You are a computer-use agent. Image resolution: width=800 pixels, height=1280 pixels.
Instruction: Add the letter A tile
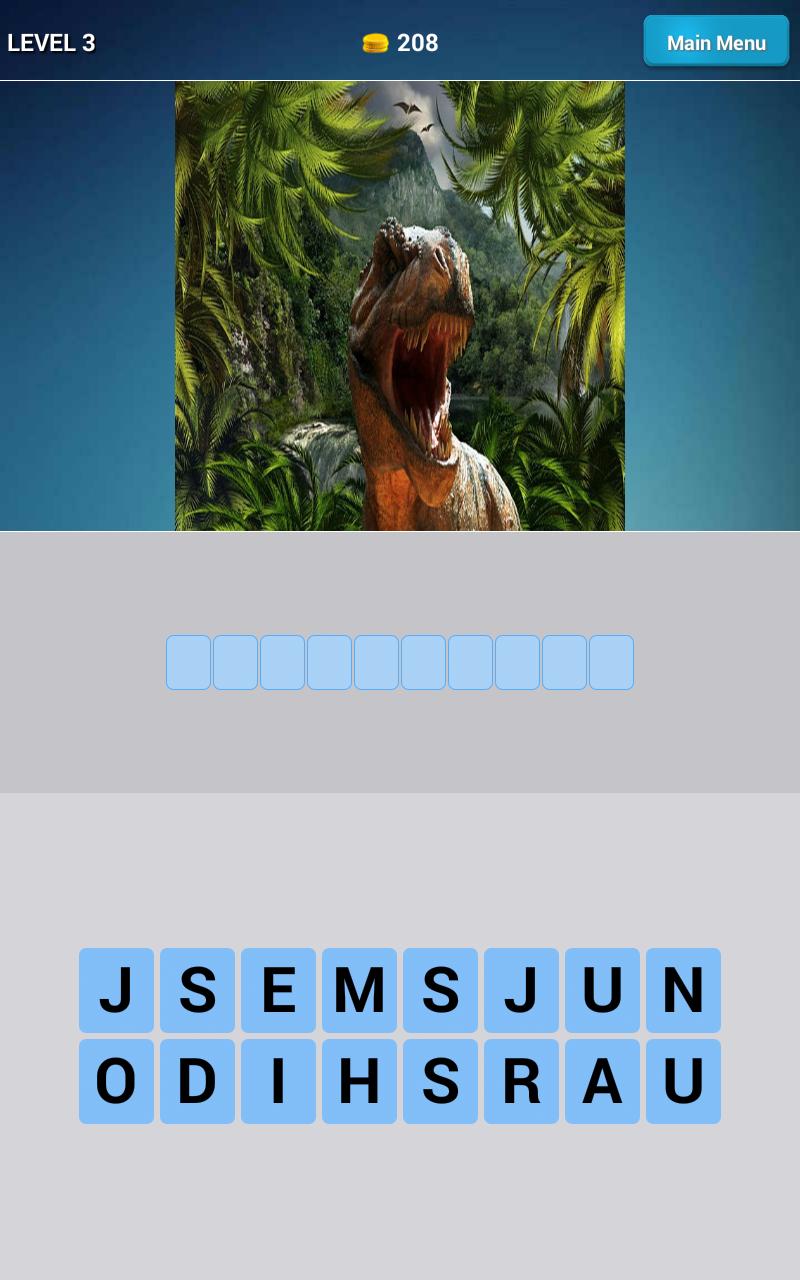coord(602,1081)
